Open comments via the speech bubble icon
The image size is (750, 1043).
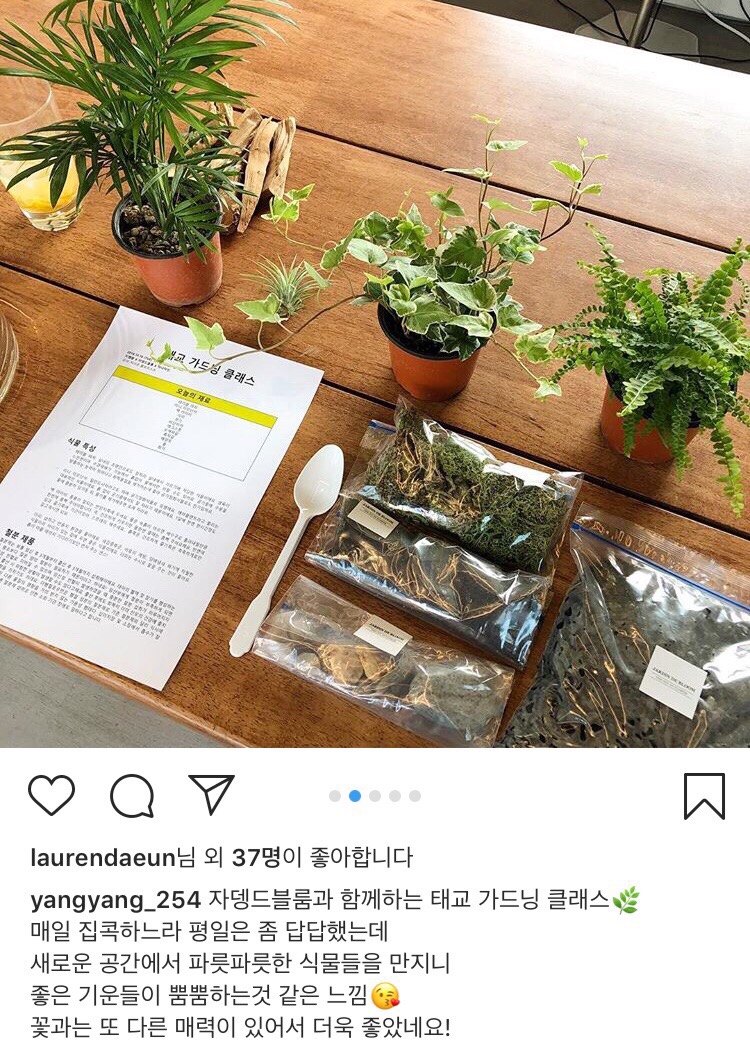tap(131, 796)
